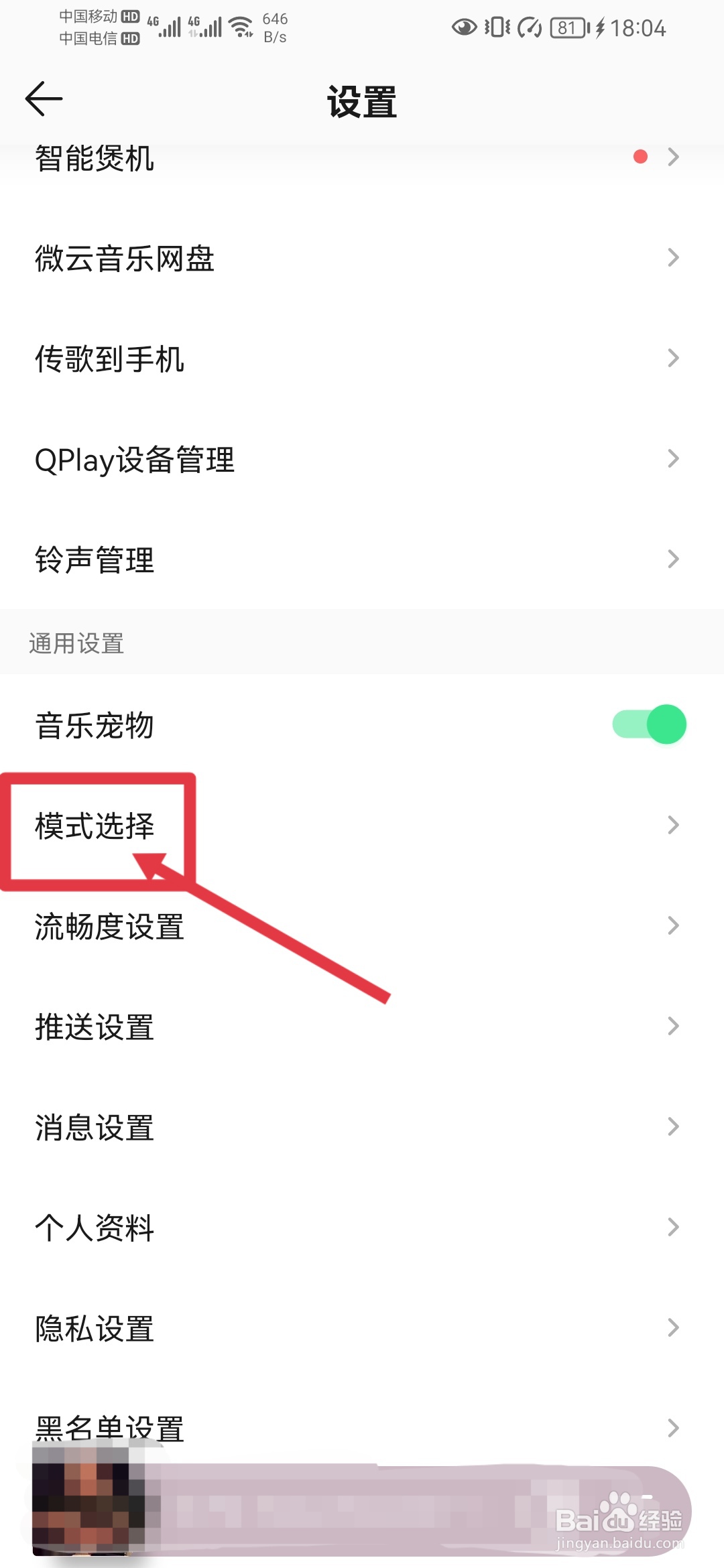The height and width of the screenshot is (1568, 724).
Task: Open QPlay设备管理 device management
Action: click(x=134, y=459)
